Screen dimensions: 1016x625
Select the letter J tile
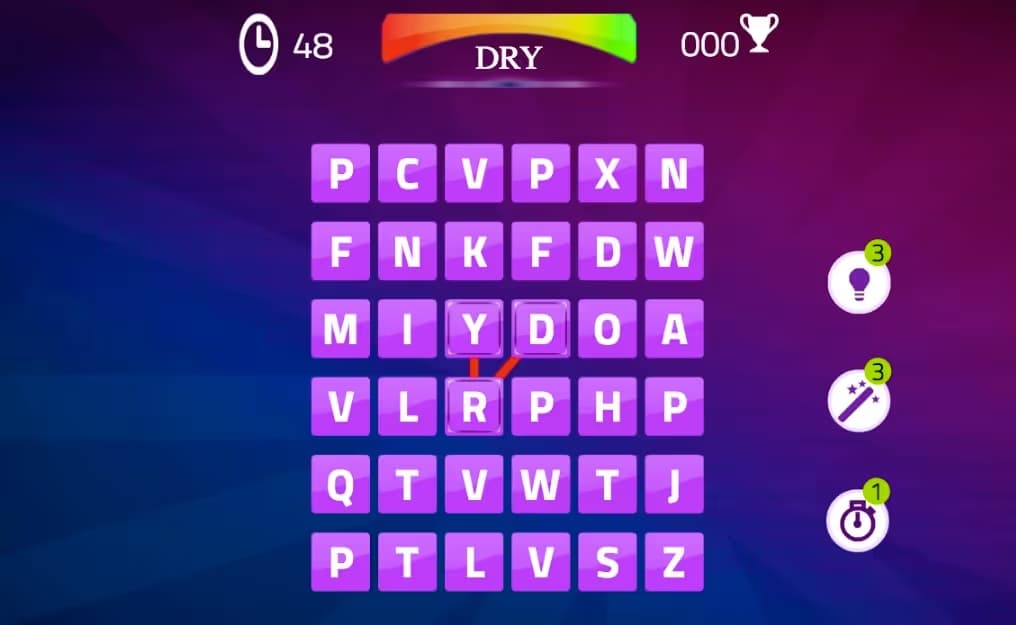(674, 485)
